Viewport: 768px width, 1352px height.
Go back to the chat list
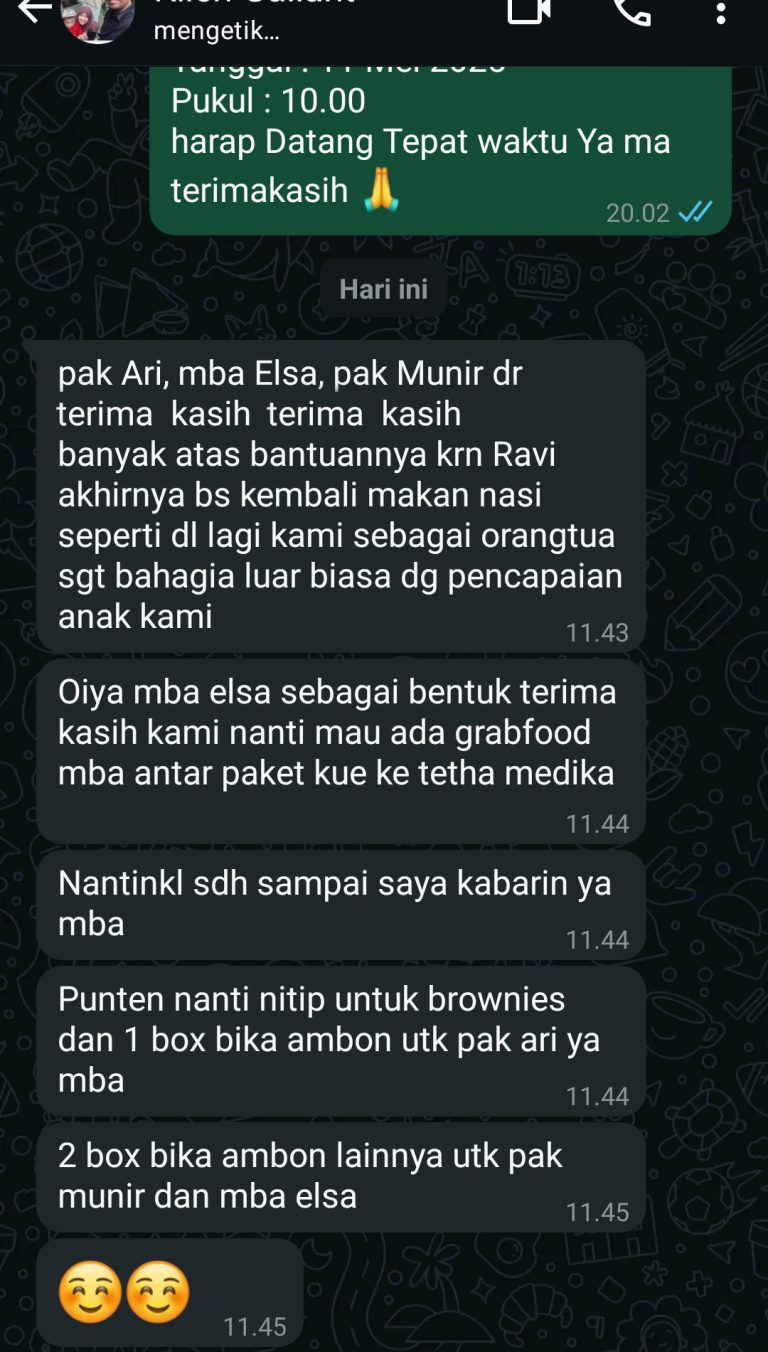click(33, 12)
